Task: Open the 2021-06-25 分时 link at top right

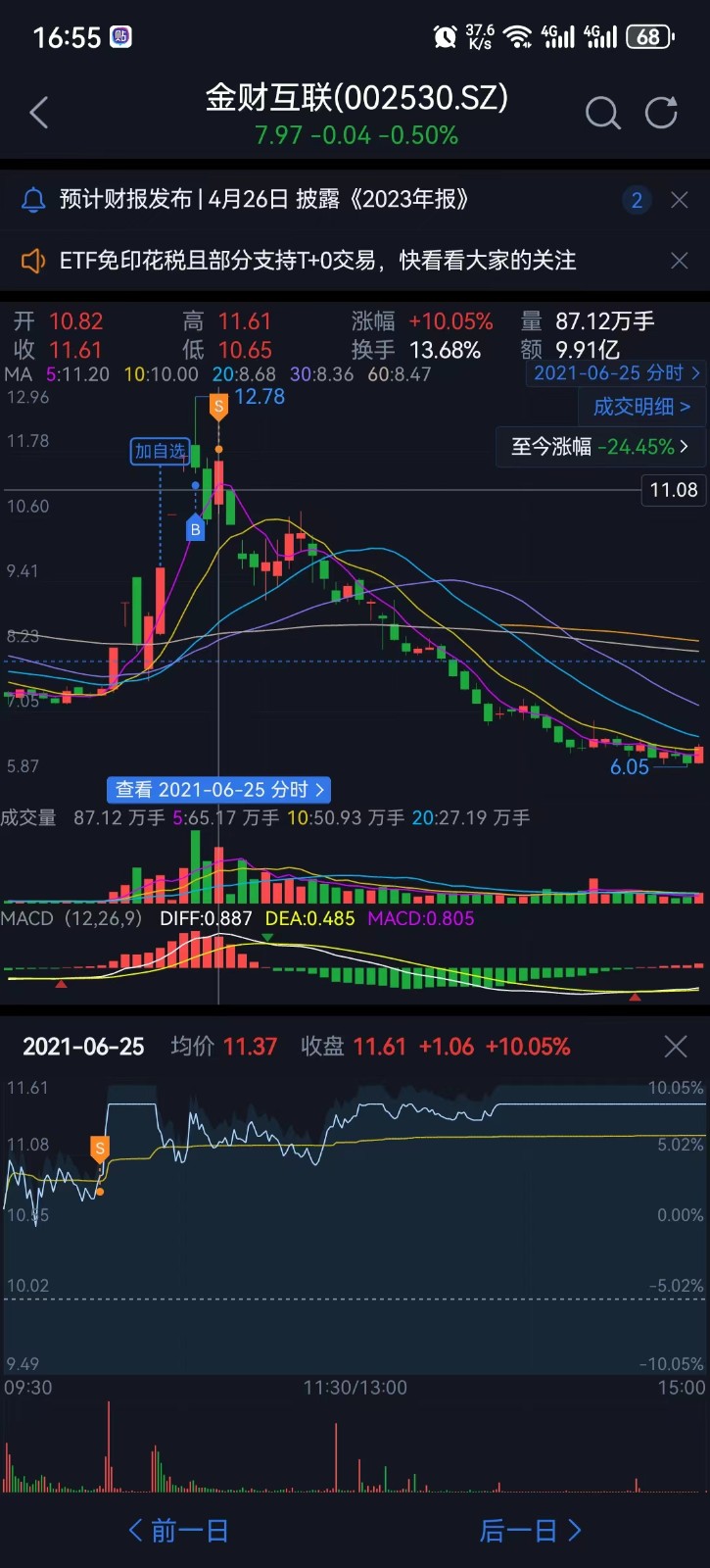Action: 616,373
